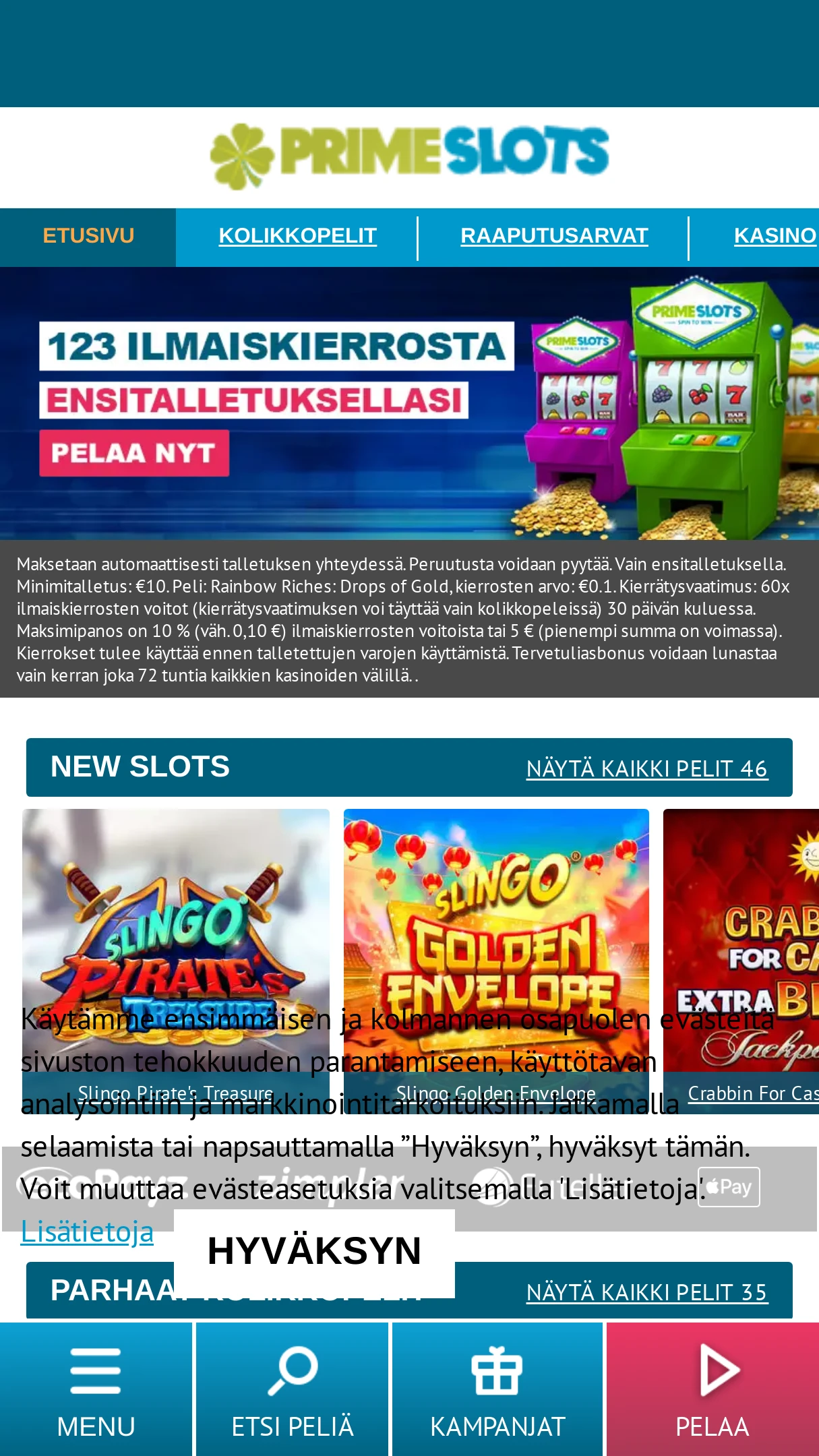Open the Lisätietoja cookie link
Image resolution: width=819 pixels, height=1456 pixels.
(87, 1232)
